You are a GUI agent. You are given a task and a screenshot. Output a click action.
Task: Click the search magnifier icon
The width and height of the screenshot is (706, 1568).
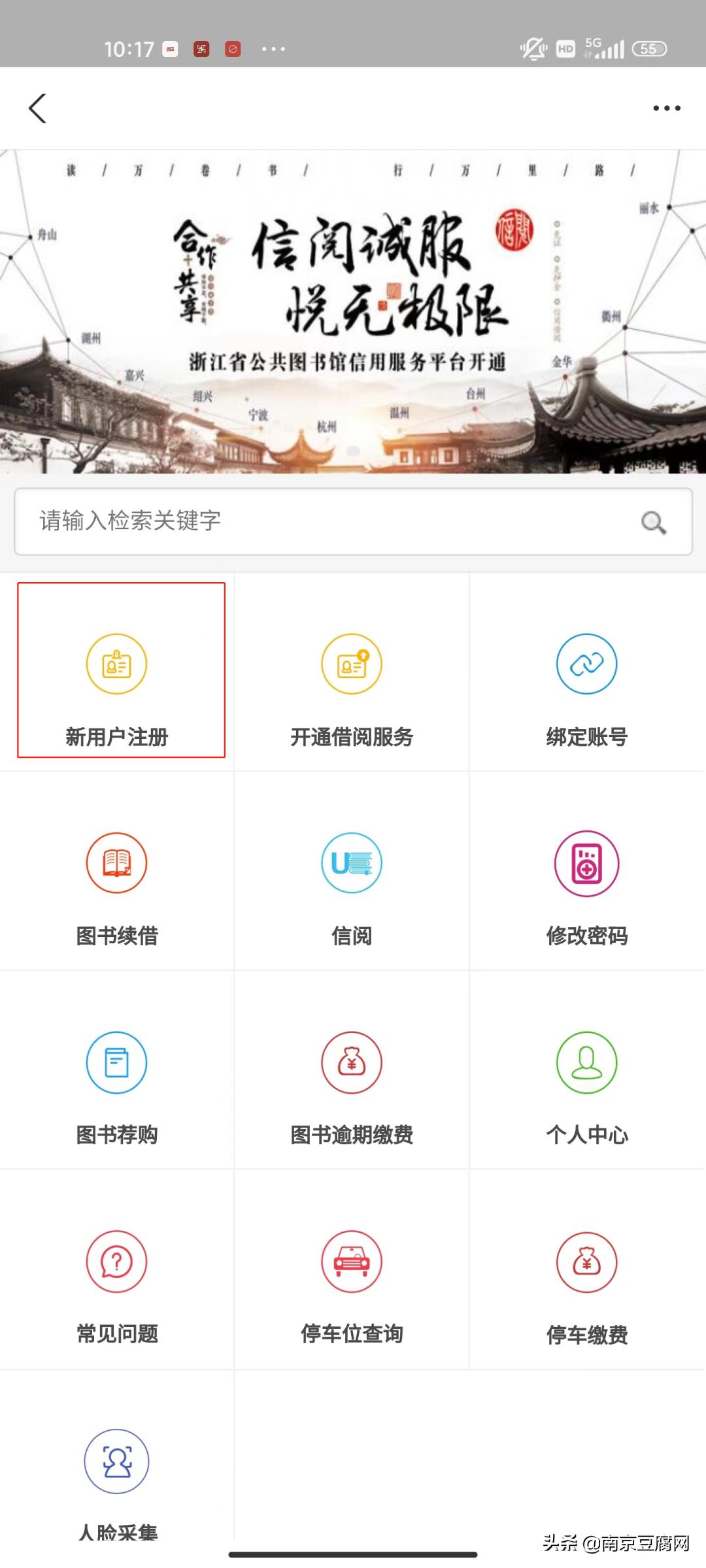653,522
